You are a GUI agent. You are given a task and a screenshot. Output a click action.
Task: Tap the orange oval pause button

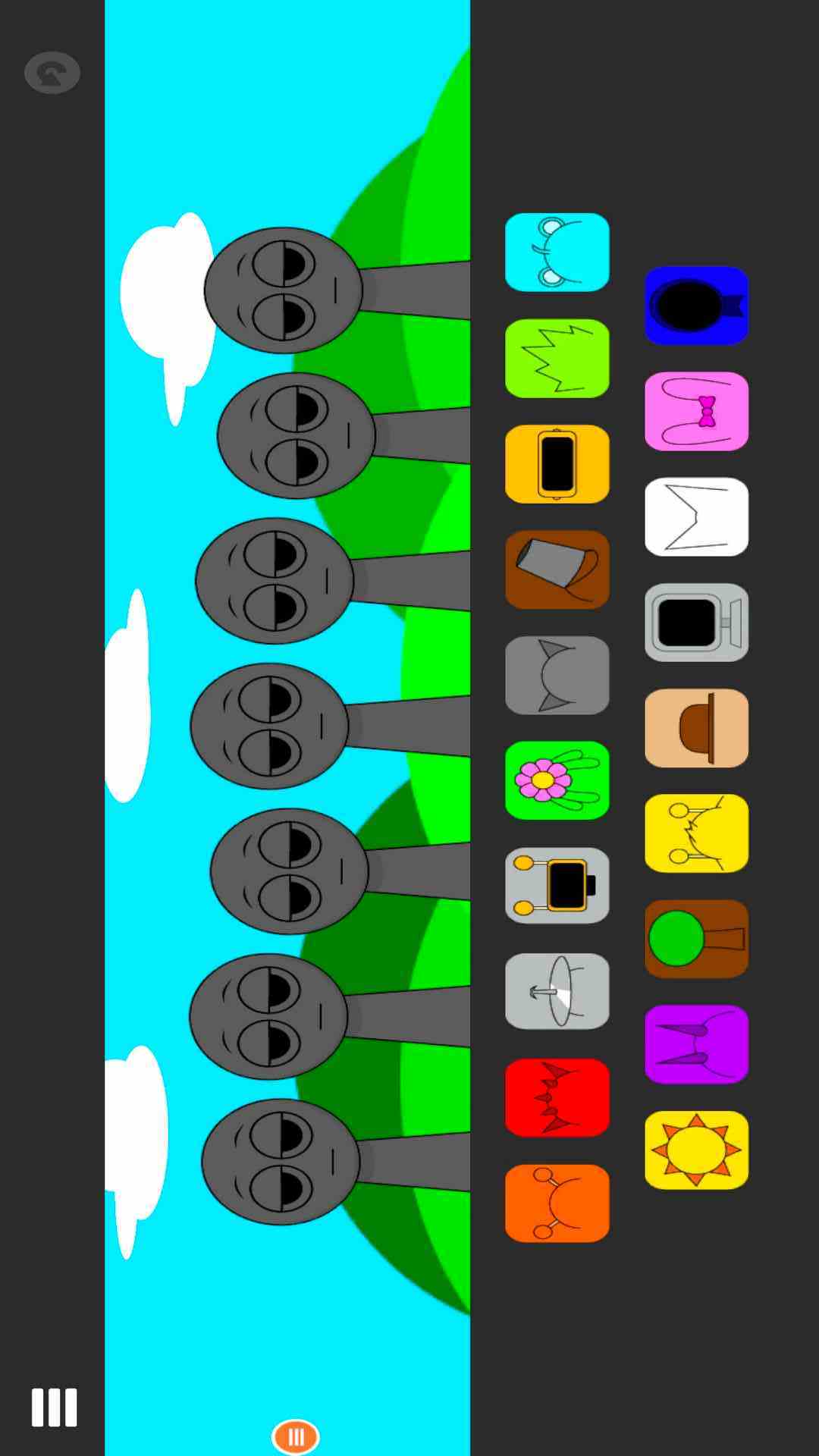[x=295, y=1436]
